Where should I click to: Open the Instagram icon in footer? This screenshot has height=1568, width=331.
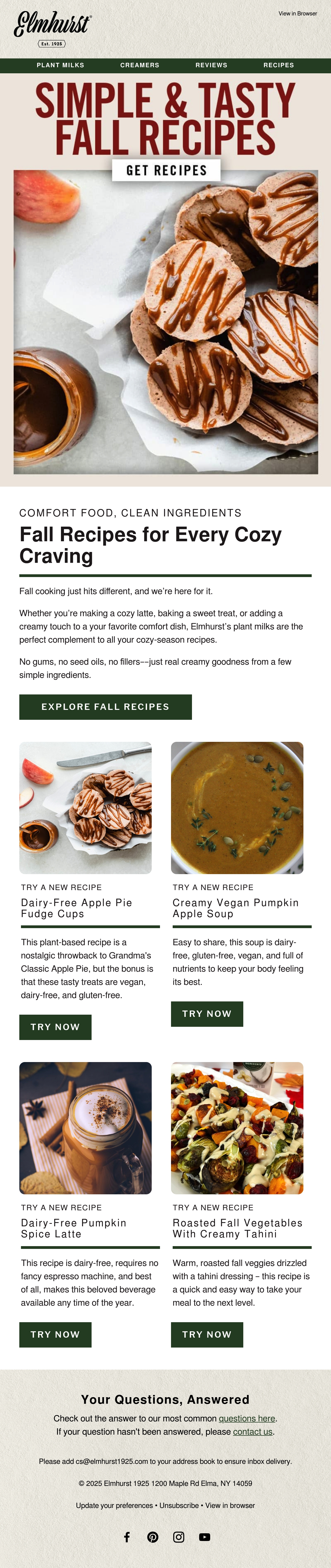tap(179, 1537)
